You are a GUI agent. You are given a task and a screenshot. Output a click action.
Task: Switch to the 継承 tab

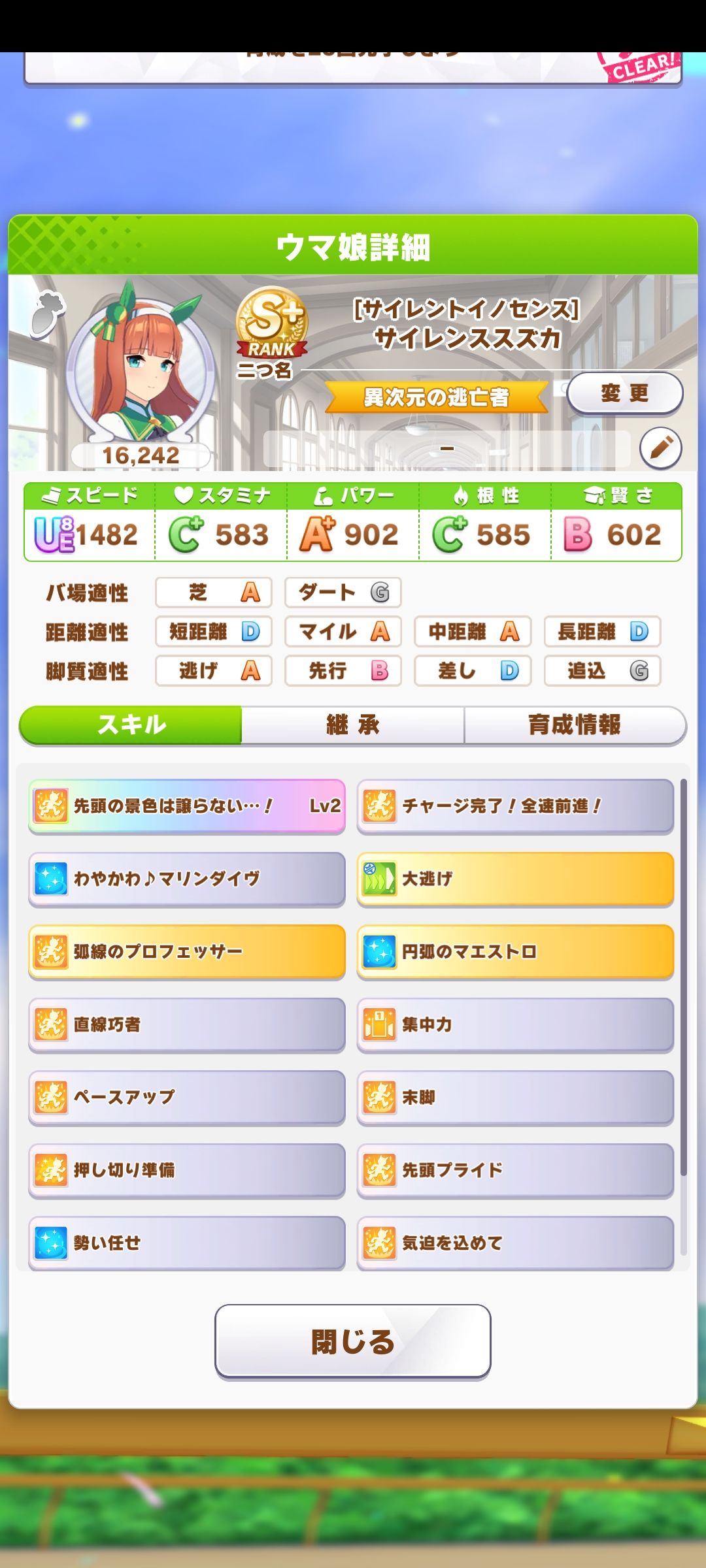(353, 725)
